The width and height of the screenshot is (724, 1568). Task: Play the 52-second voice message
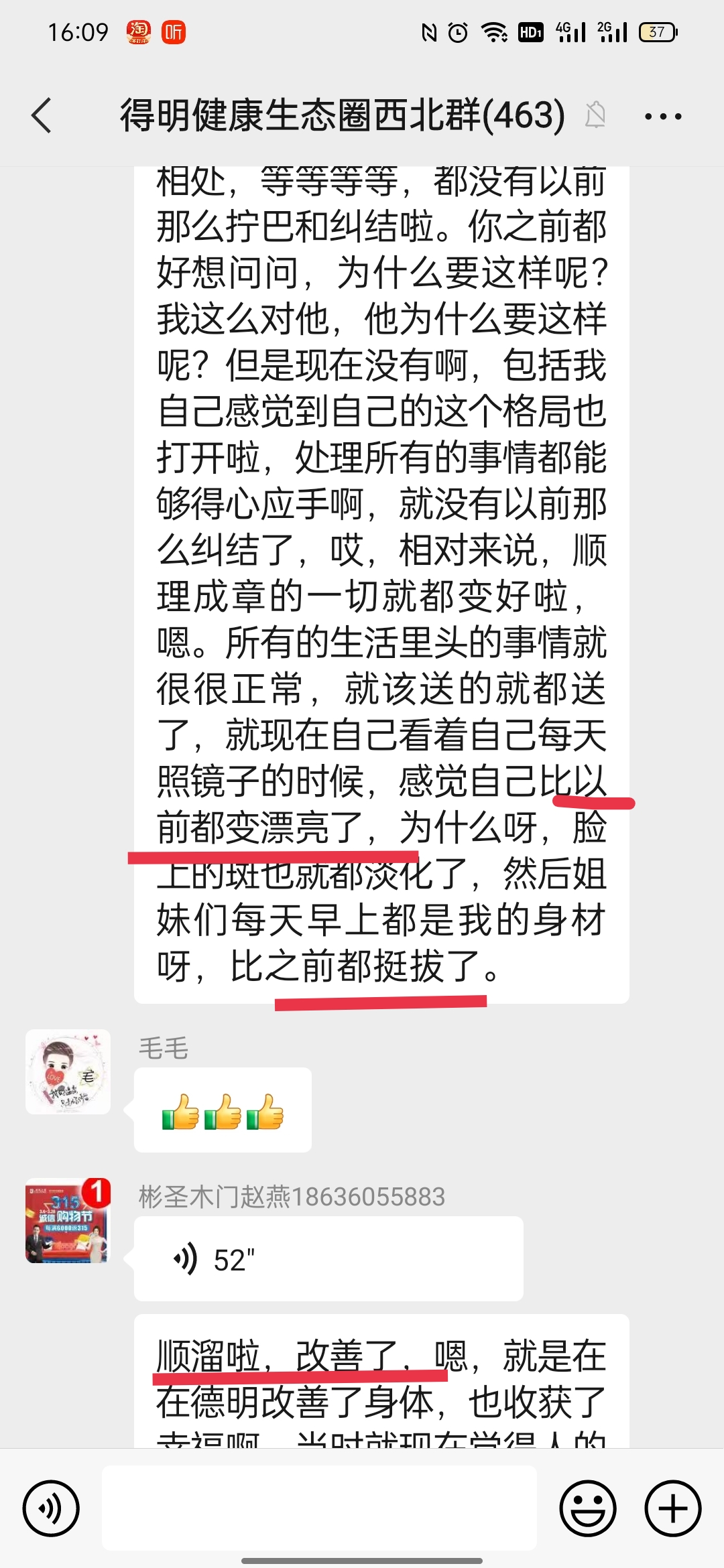[328, 1259]
